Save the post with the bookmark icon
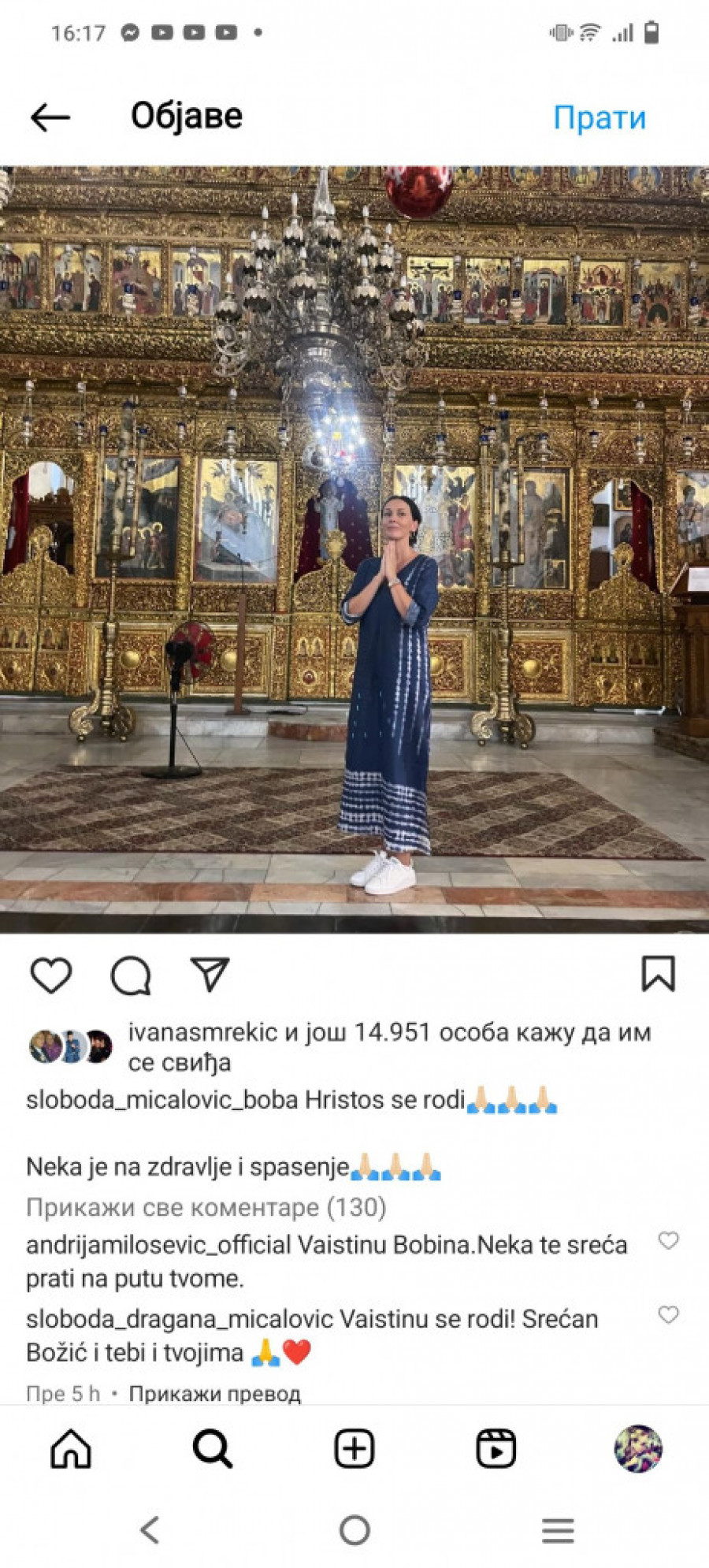709x1568 pixels. click(658, 974)
